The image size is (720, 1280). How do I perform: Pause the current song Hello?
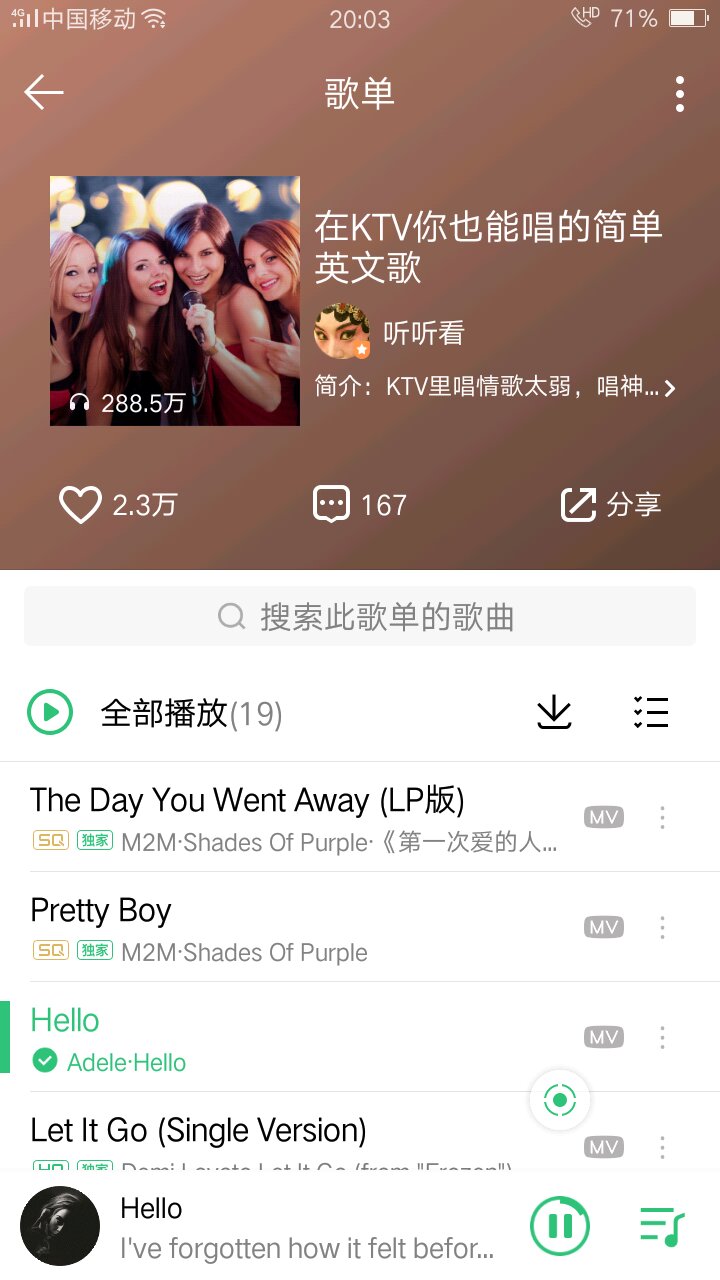[x=560, y=1225]
